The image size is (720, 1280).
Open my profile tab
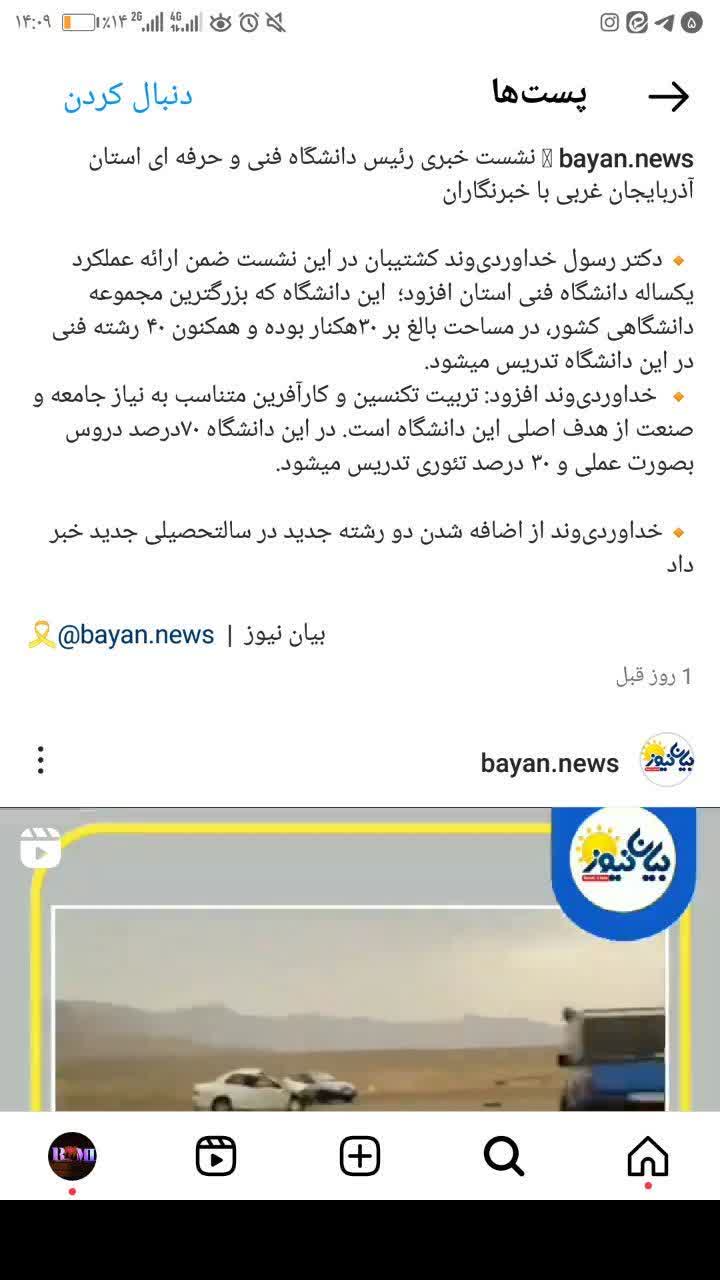pyautogui.click(x=72, y=1157)
